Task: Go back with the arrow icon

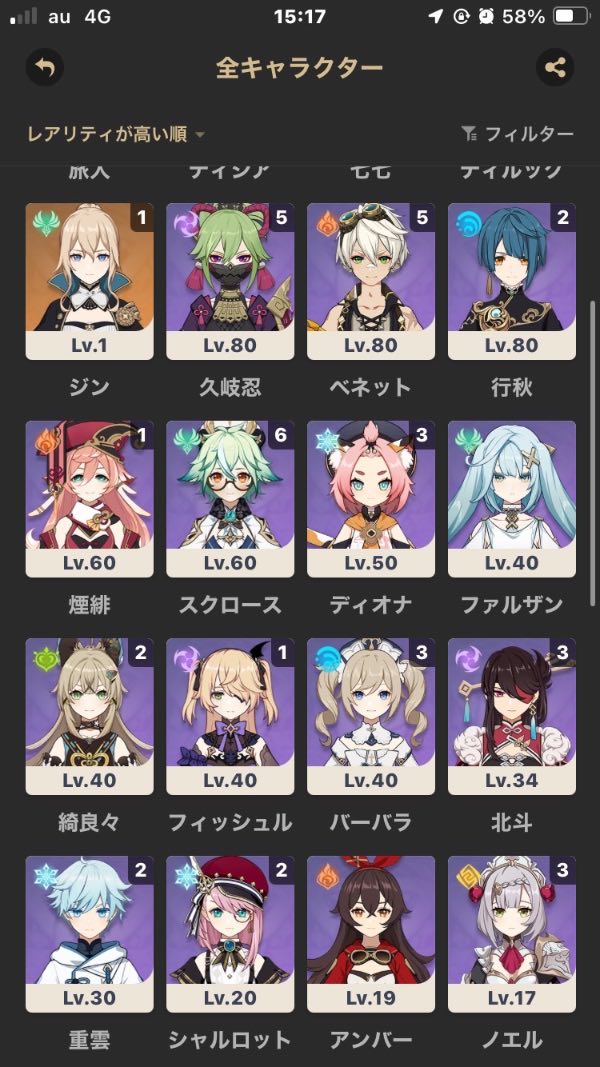Action: [x=44, y=68]
